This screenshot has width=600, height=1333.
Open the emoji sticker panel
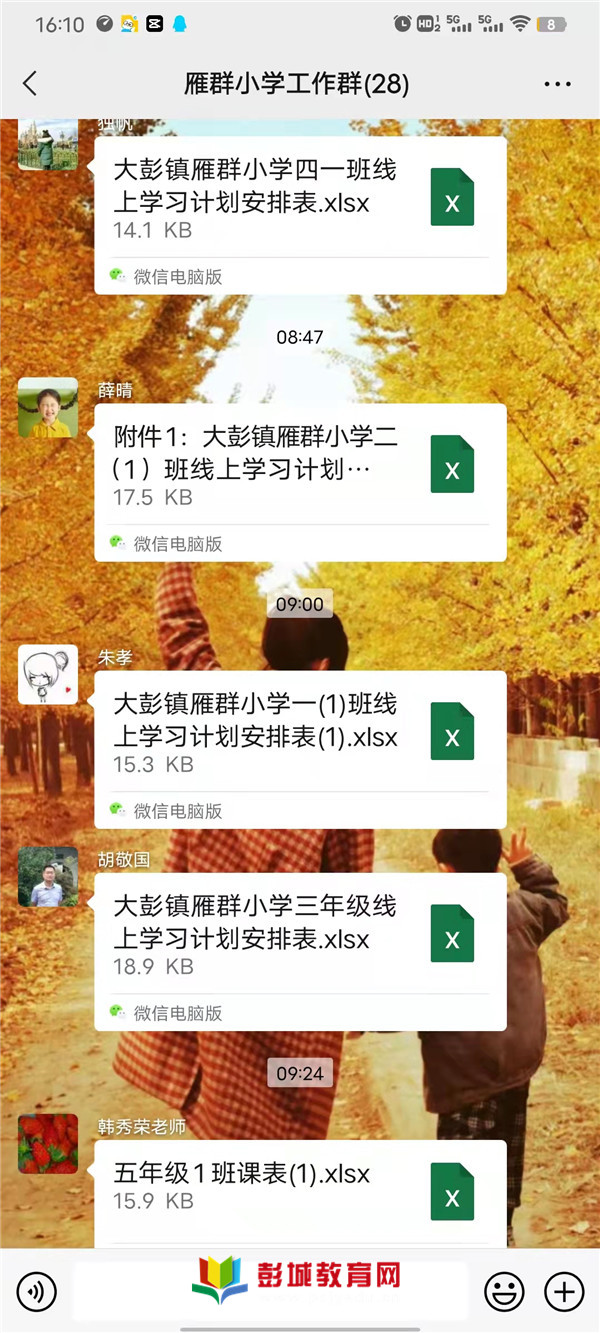pyautogui.click(x=503, y=1291)
